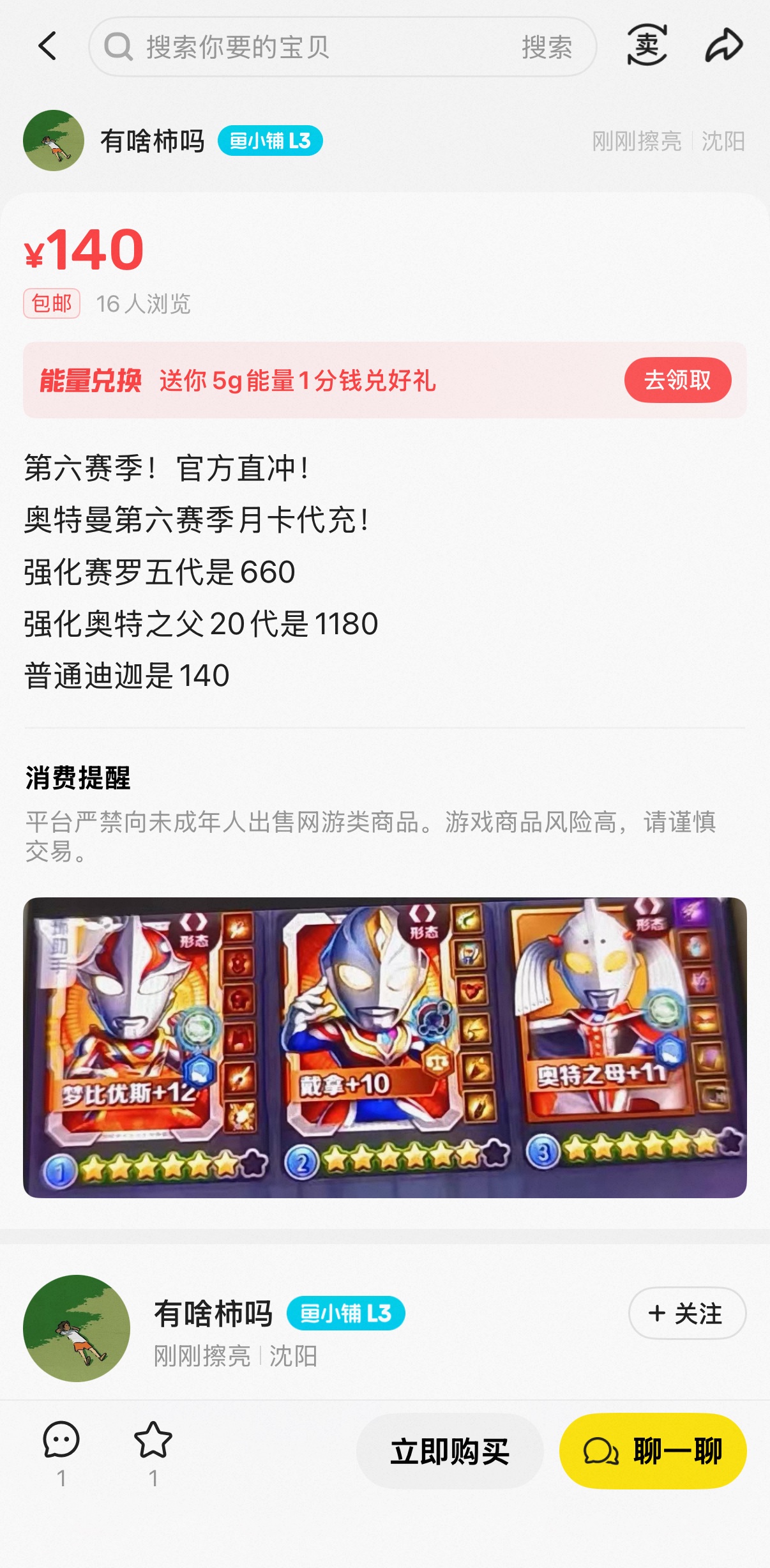The image size is (770, 1568).
Task: Tap the 搜索 button in the search bar
Action: pyautogui.click(x=547, y=47)
